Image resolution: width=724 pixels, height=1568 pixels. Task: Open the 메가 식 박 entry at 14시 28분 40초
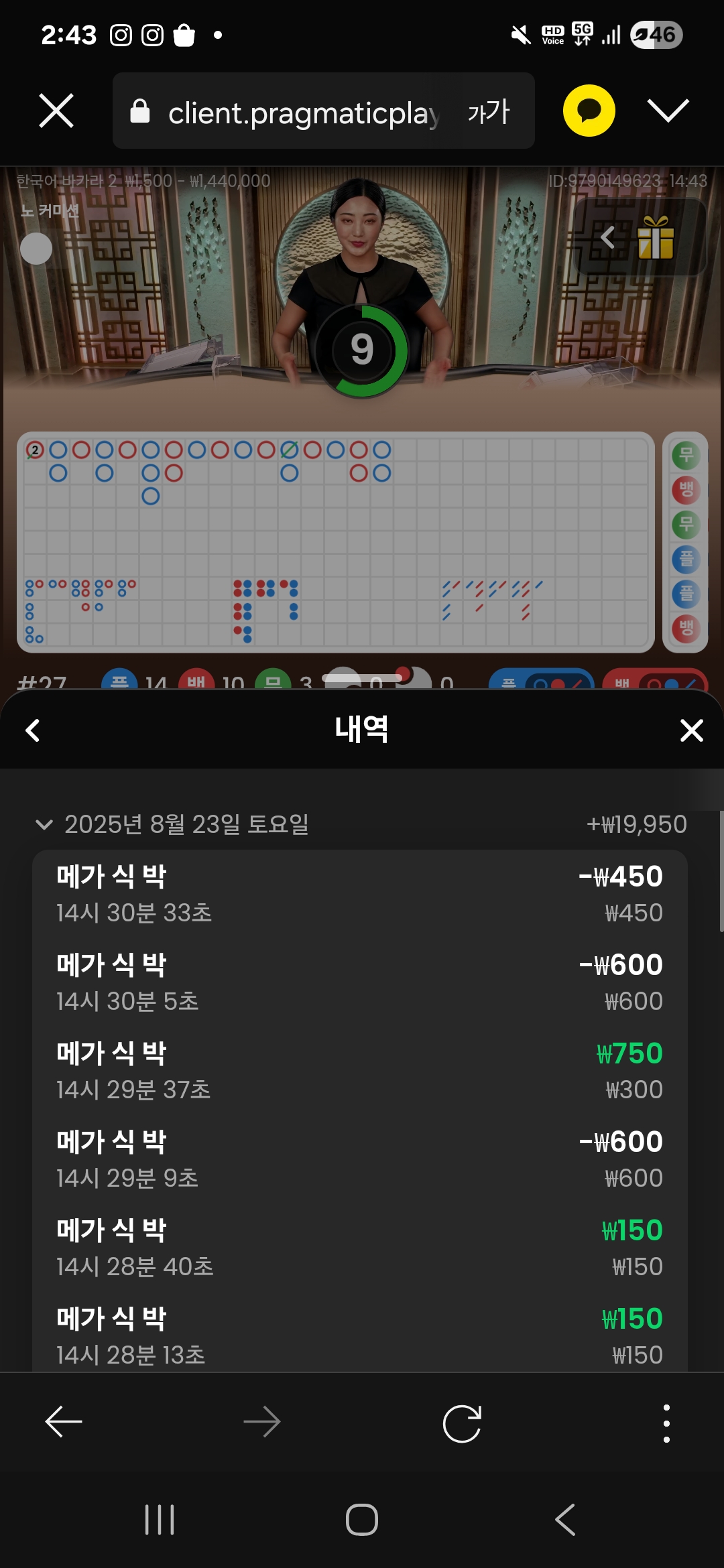[359, 1248]
